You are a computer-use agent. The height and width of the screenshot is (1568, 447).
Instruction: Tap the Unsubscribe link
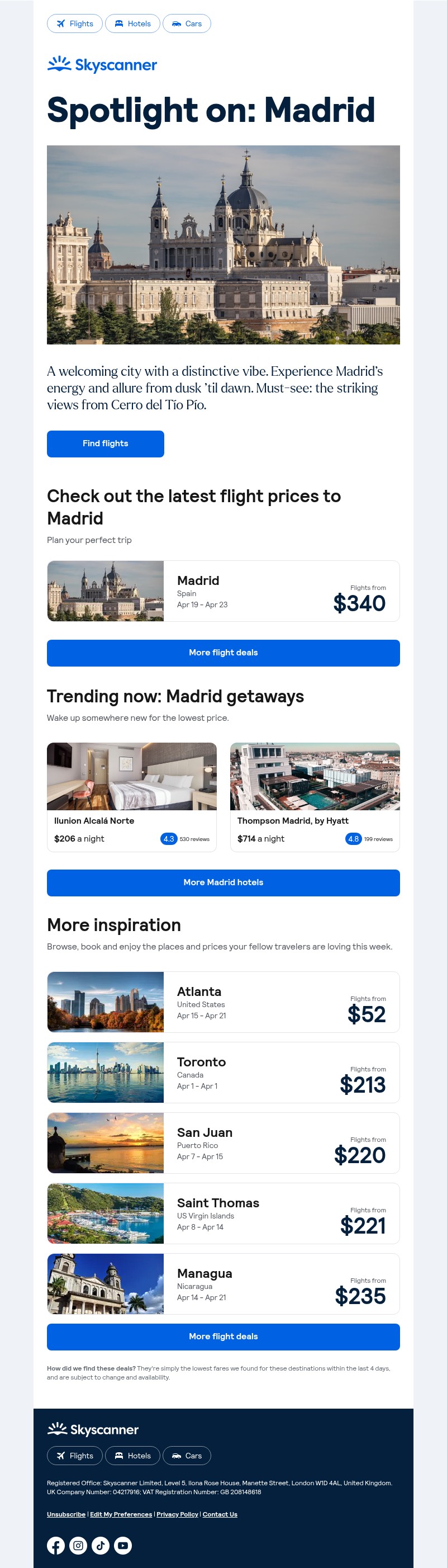(66, 1514)
